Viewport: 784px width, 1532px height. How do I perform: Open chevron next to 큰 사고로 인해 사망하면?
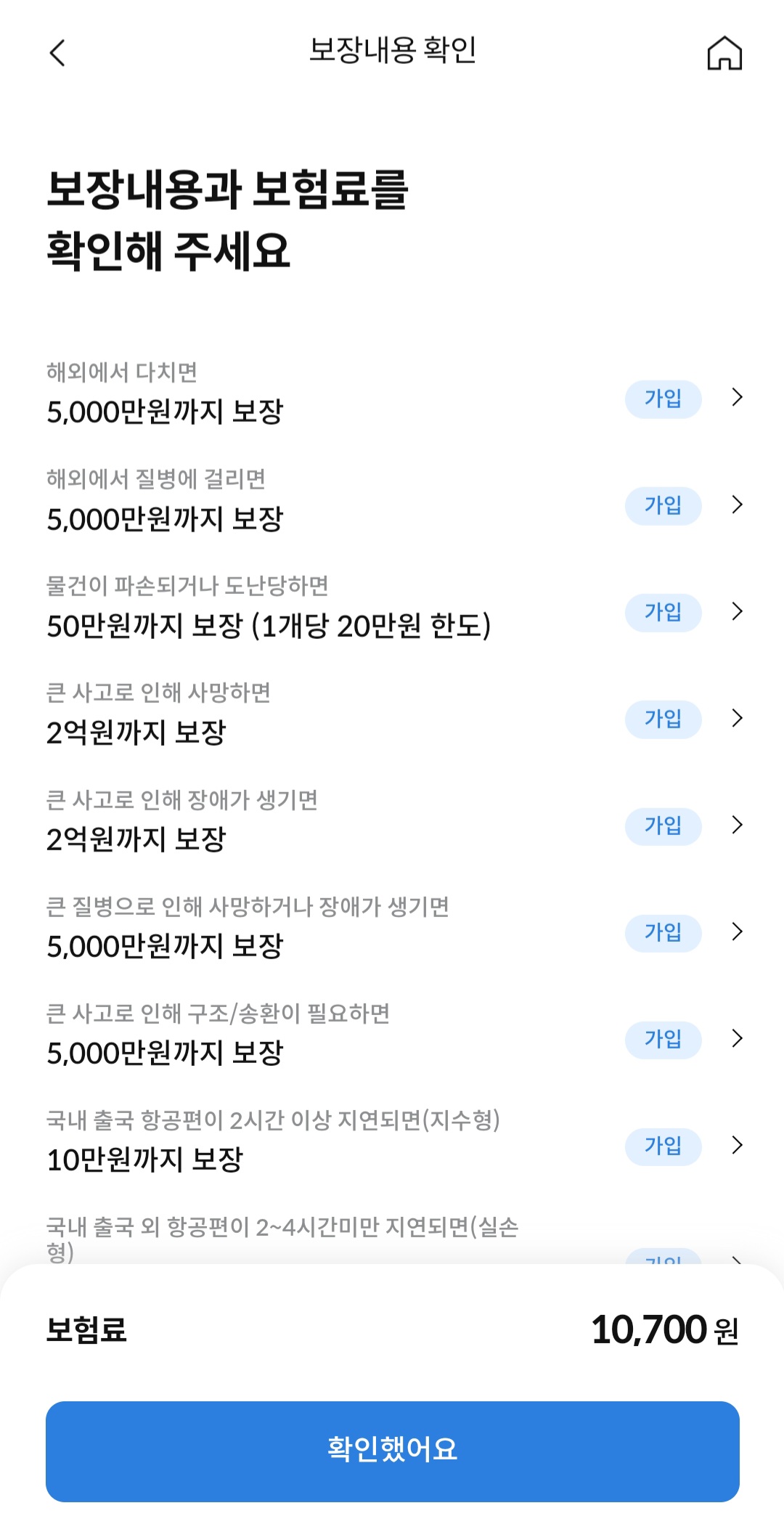(738, 718)
